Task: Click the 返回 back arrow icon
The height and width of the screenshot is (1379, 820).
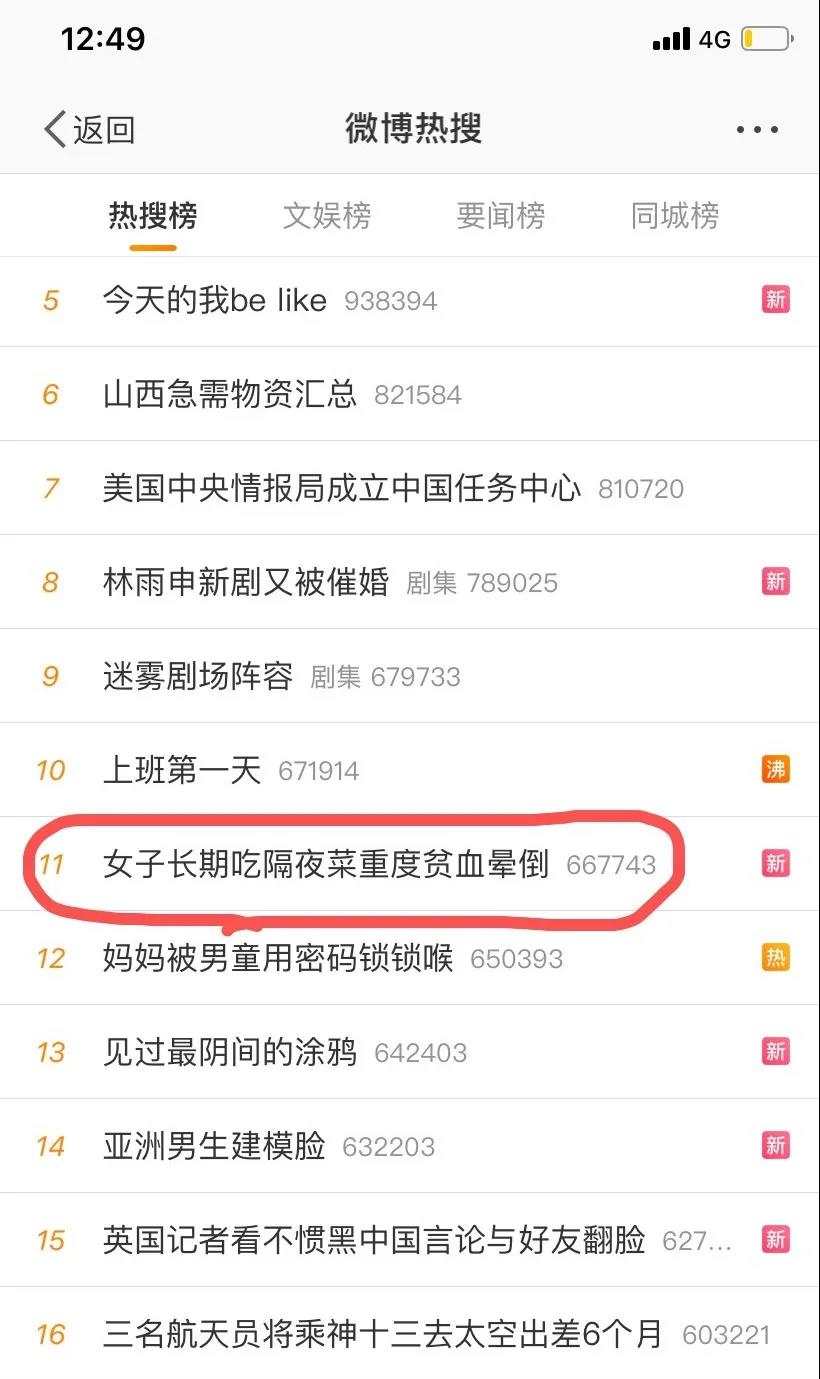Action: point(53,128)
